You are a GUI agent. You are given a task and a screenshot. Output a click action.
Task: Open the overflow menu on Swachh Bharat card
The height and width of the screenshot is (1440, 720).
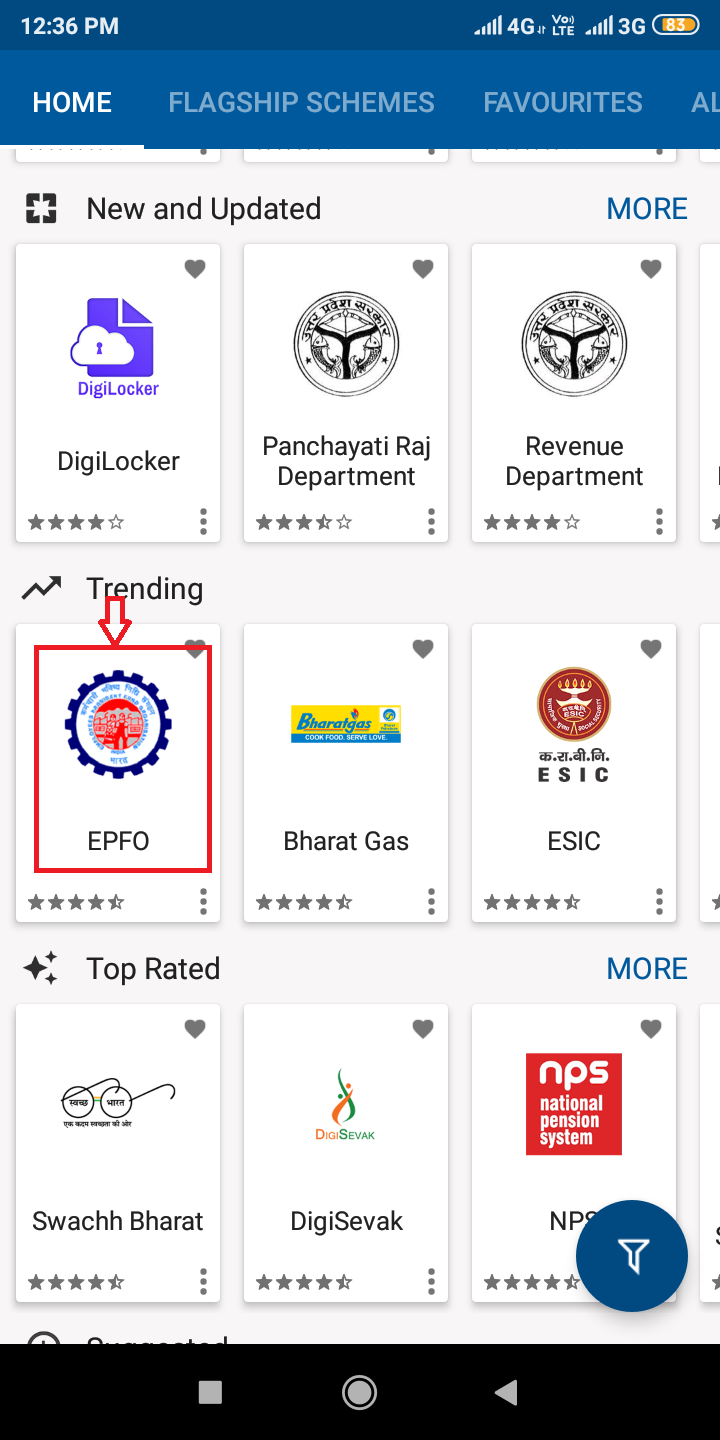pos(203,1281)
